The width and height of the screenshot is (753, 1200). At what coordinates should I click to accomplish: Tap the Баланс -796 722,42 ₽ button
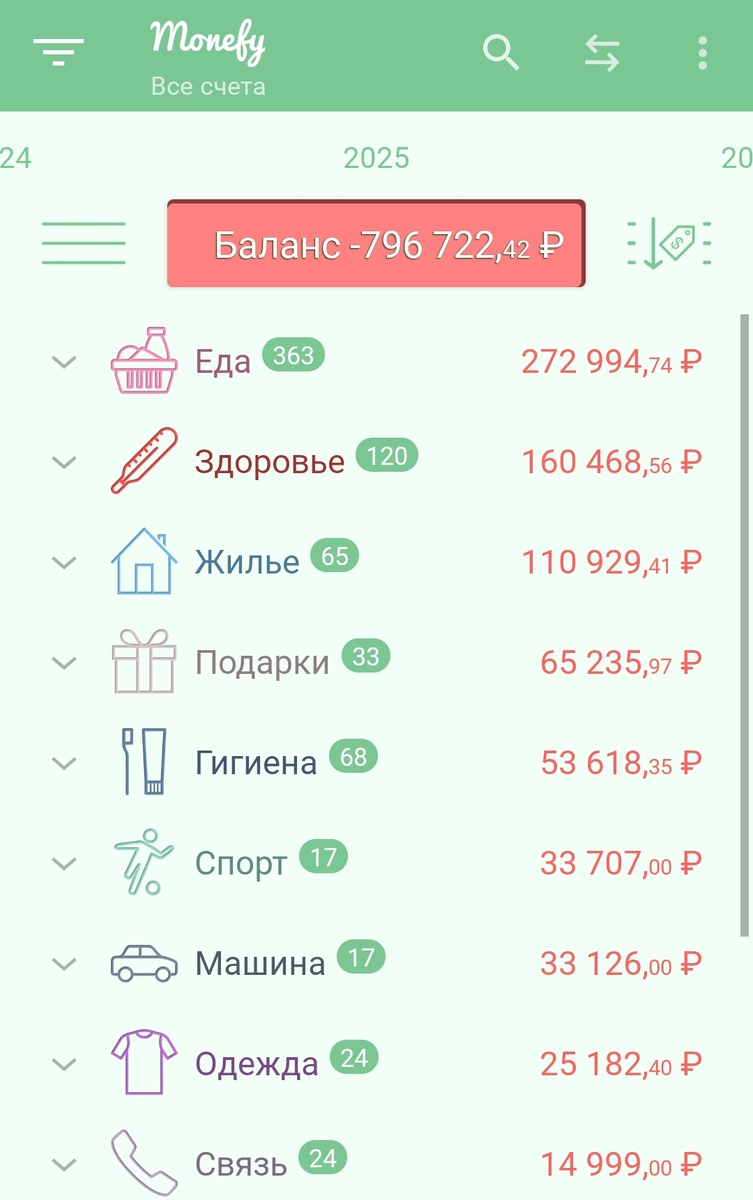point(375,241)
